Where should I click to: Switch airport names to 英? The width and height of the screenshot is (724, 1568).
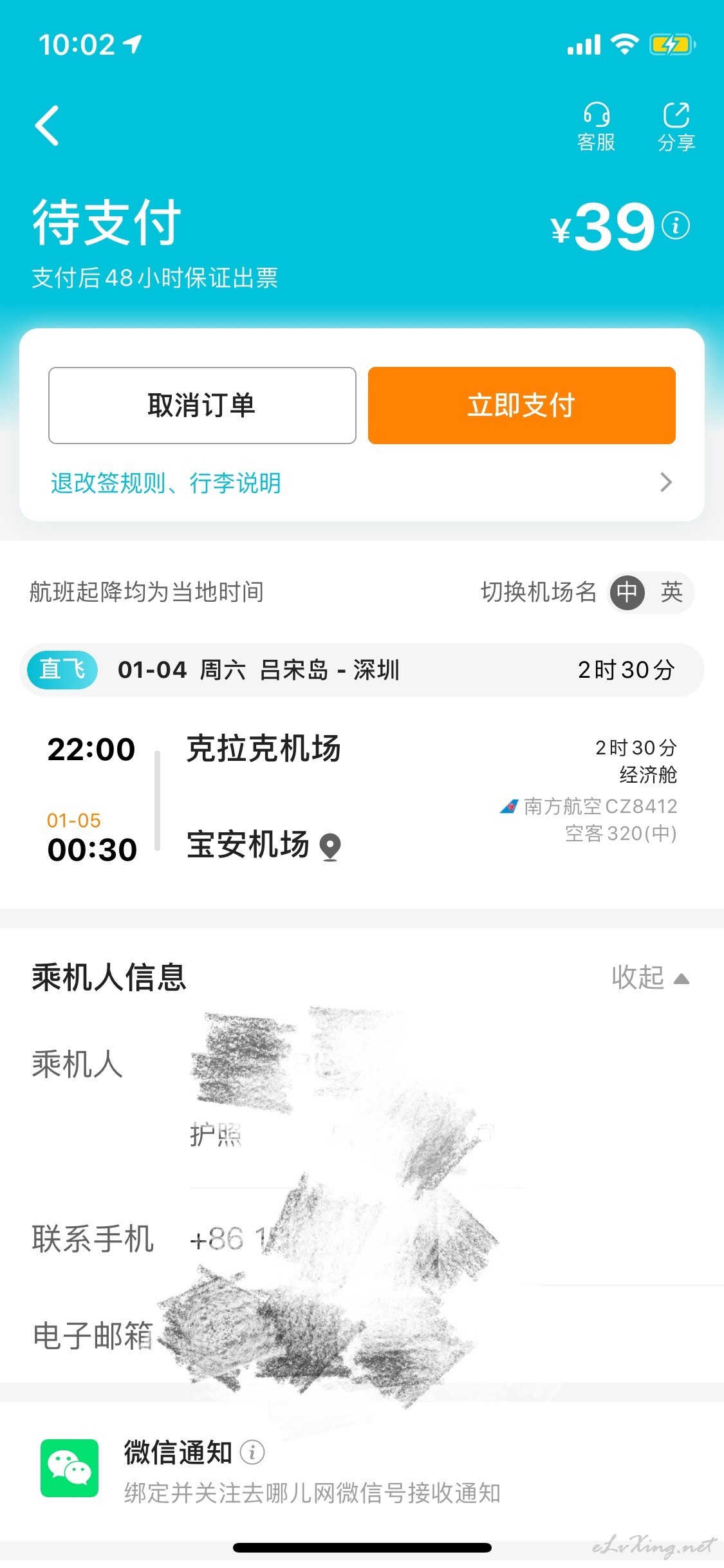coord(671,592)
